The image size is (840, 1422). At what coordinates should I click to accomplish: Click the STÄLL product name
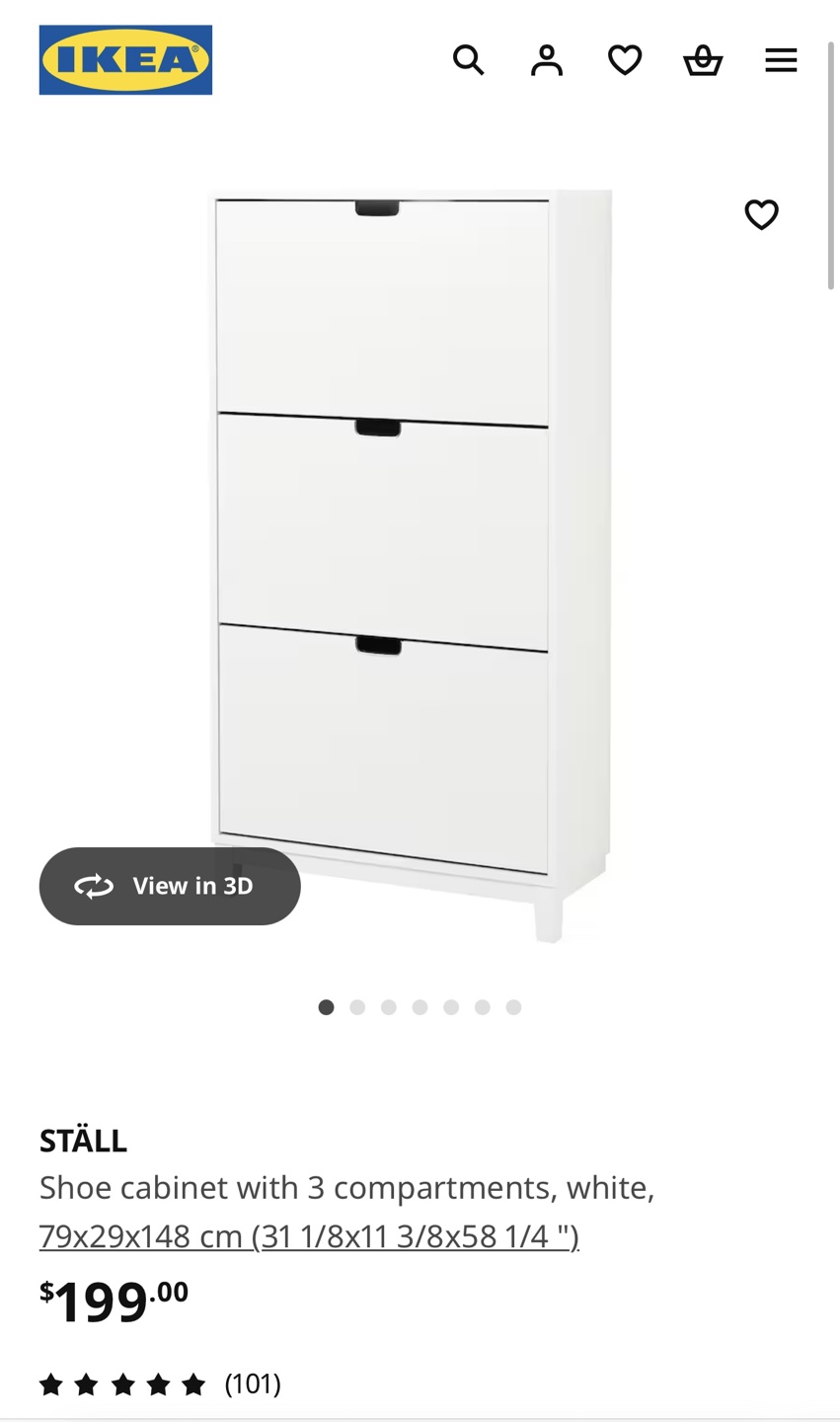(x=83, y=1141)
